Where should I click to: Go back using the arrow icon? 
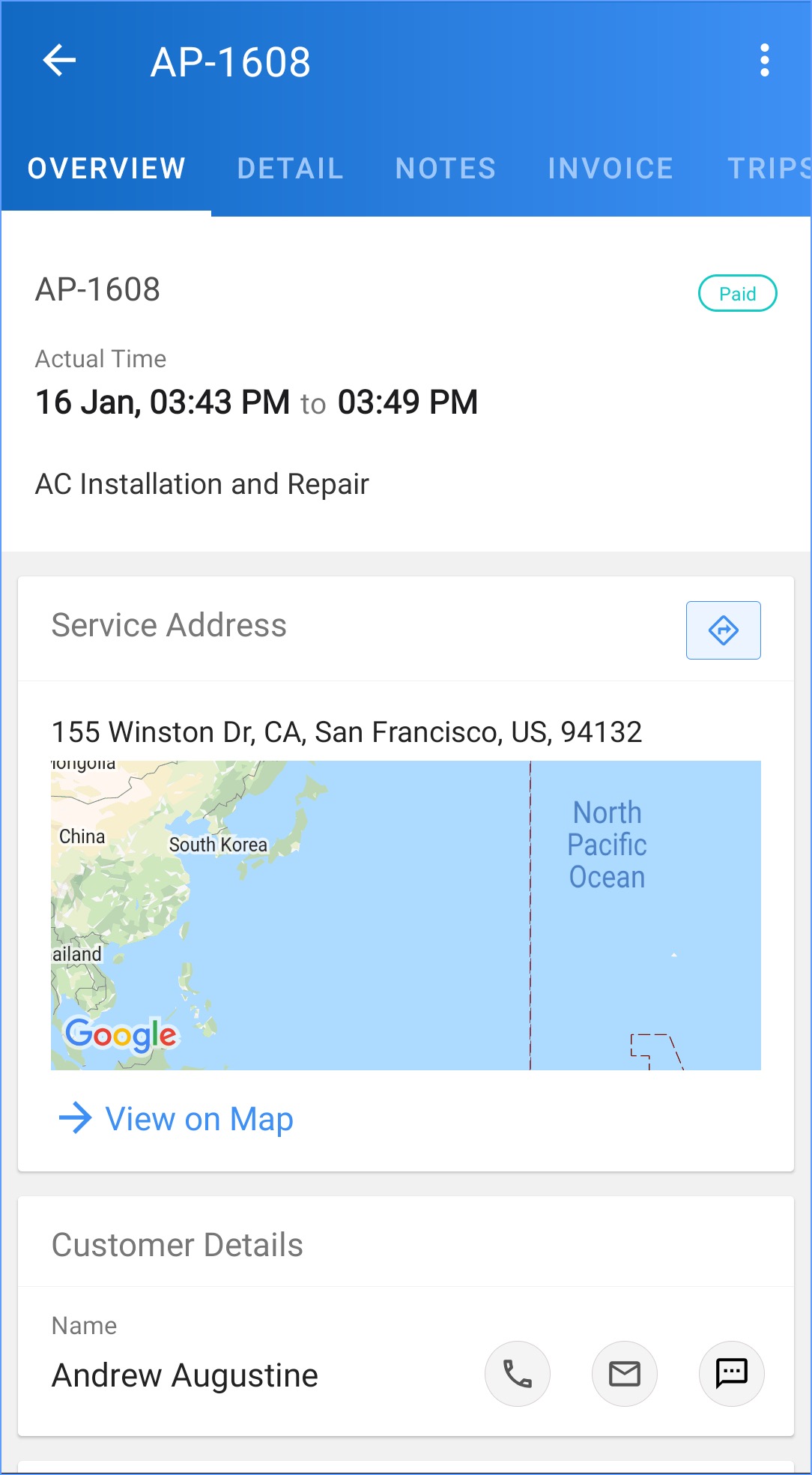point(60,61)
